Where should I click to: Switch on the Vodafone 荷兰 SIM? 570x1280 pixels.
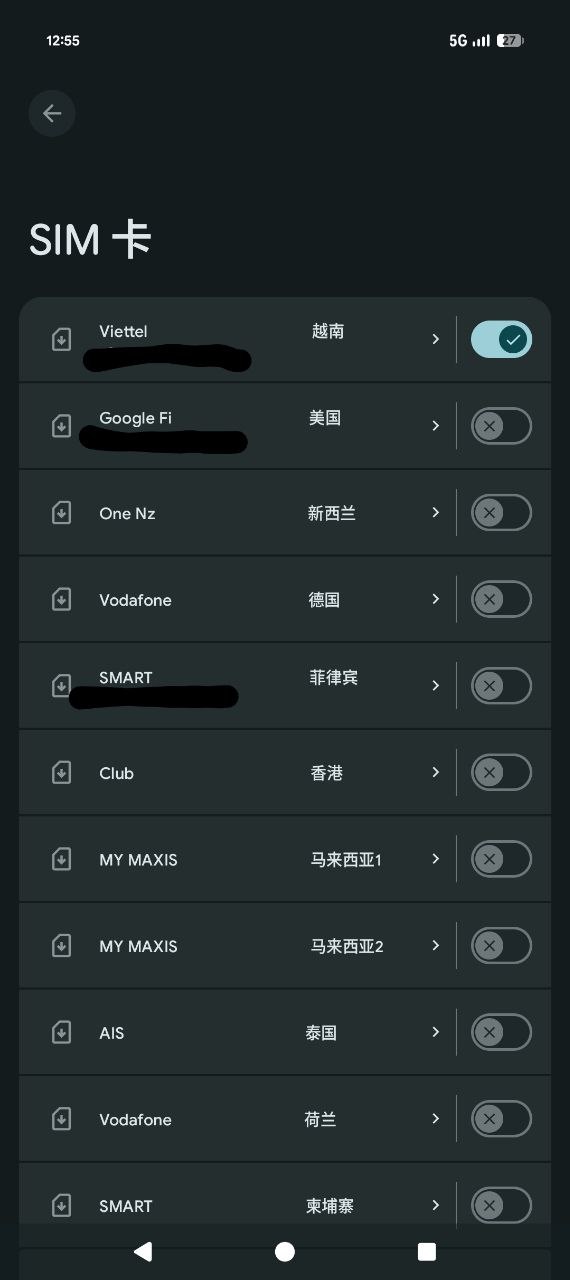click(x=501, y=1119)
